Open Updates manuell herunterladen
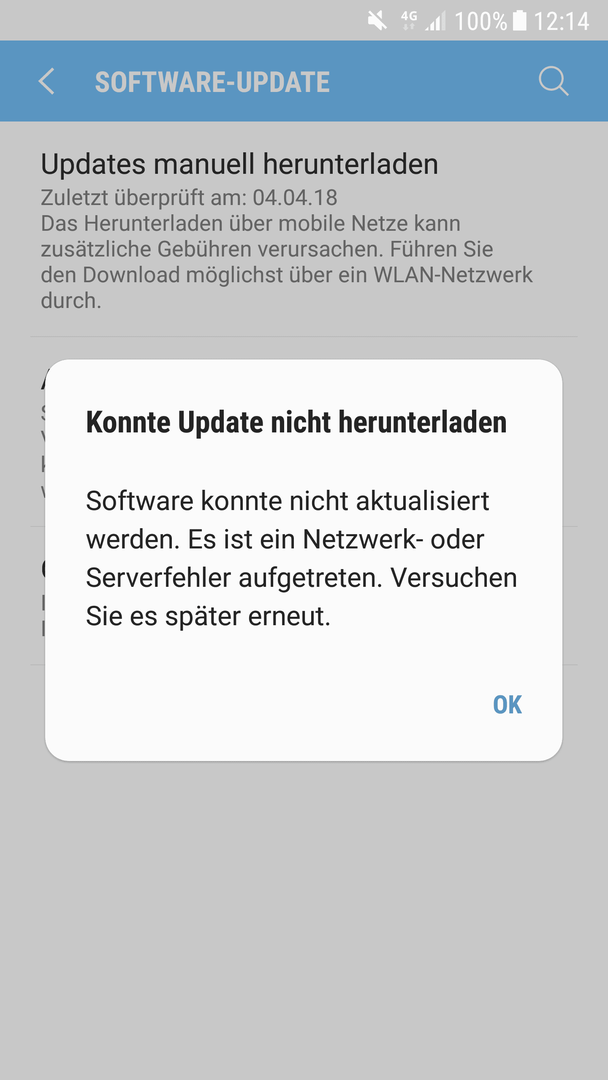The height and width of the screenshot is (1080, 608). [240, 164]
